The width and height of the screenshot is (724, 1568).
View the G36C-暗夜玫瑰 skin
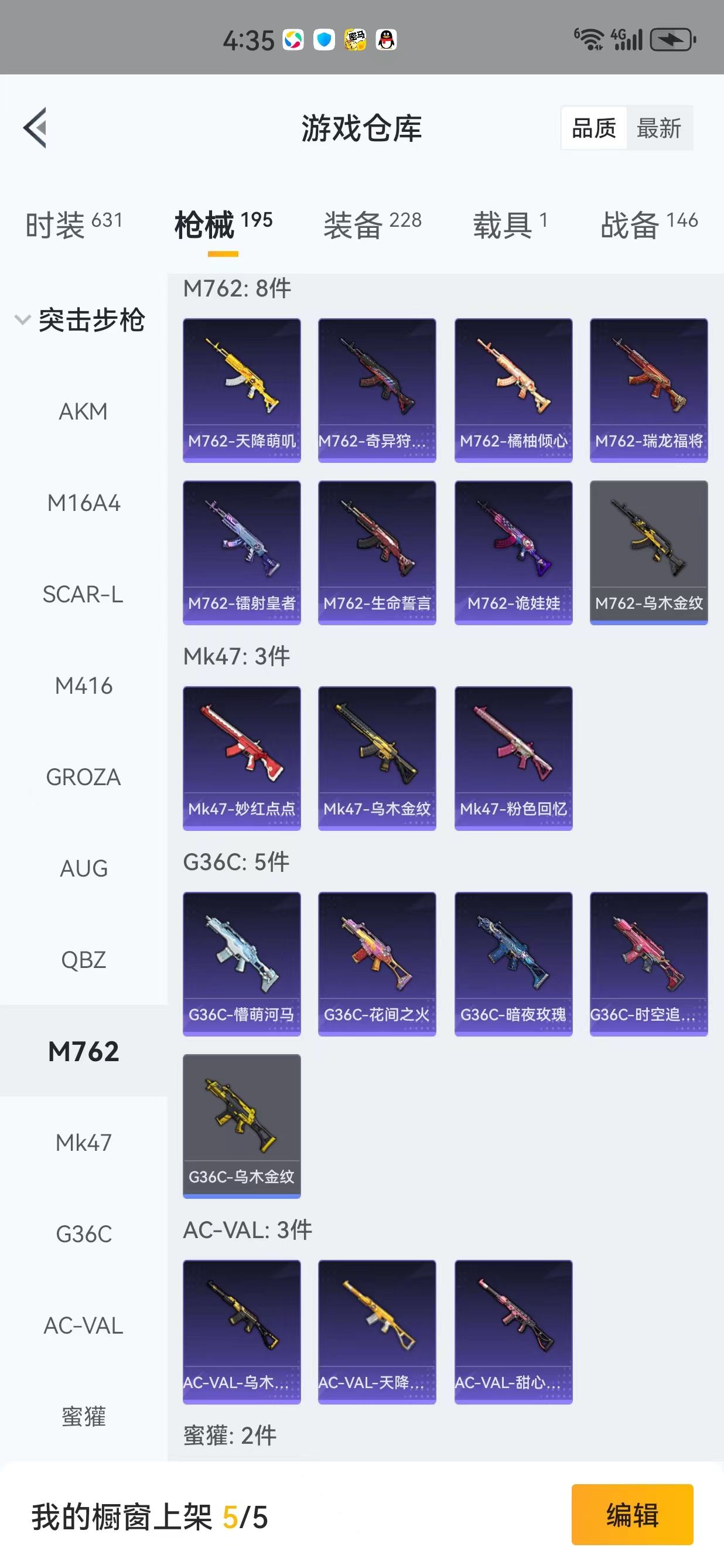coord(513,964)
